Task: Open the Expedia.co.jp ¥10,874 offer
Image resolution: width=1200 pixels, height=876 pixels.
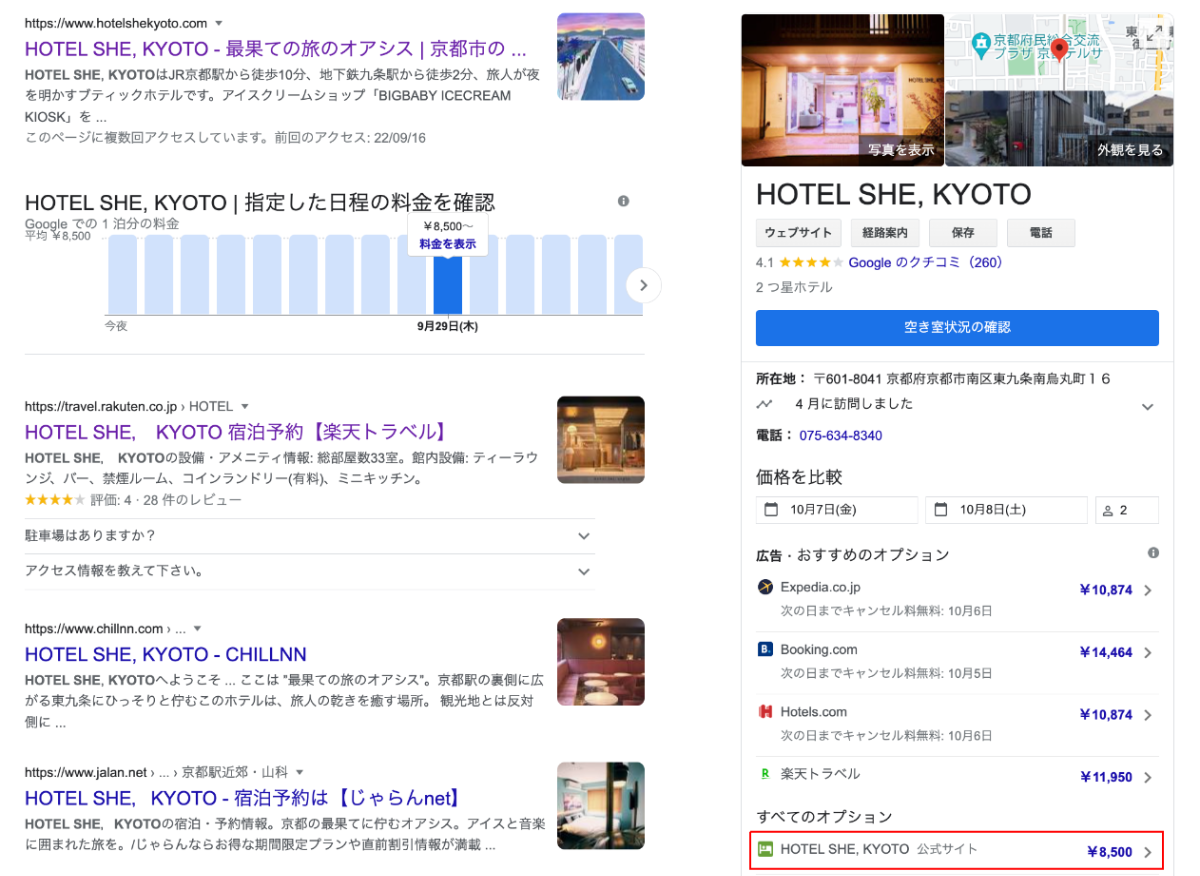Action: tap(957, 598)
